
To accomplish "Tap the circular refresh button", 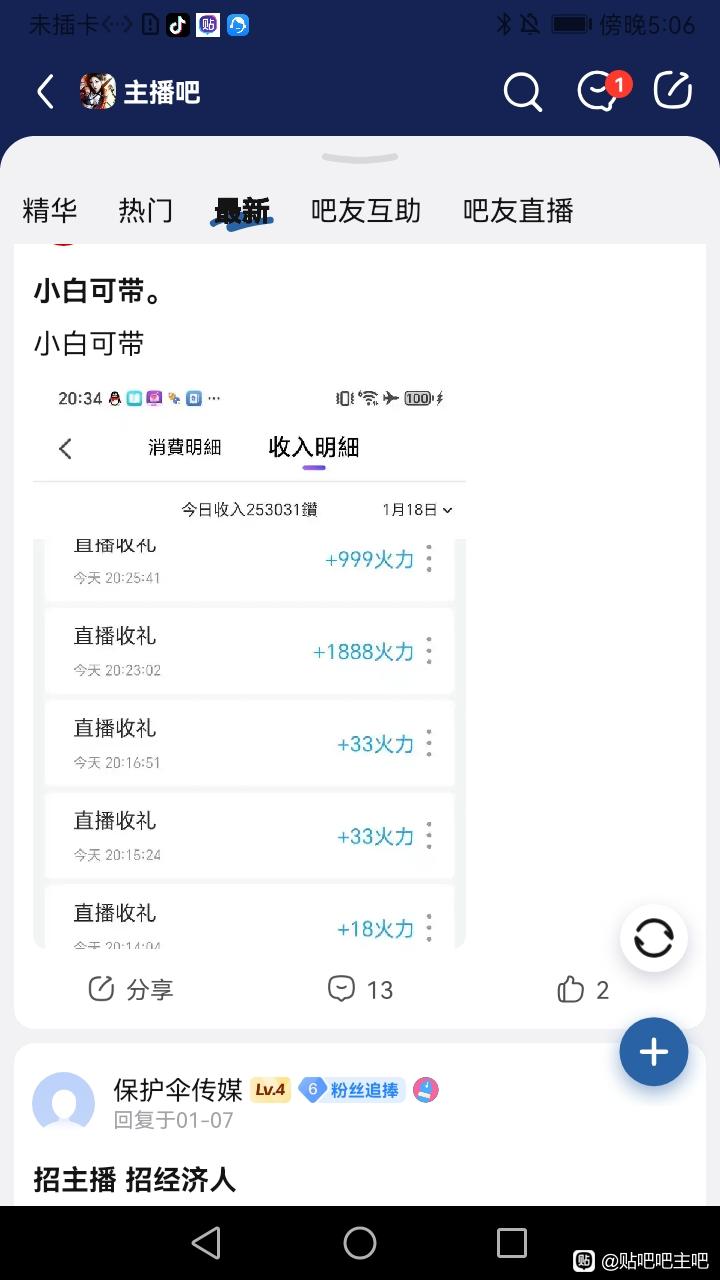I will [x=653, y=939].
